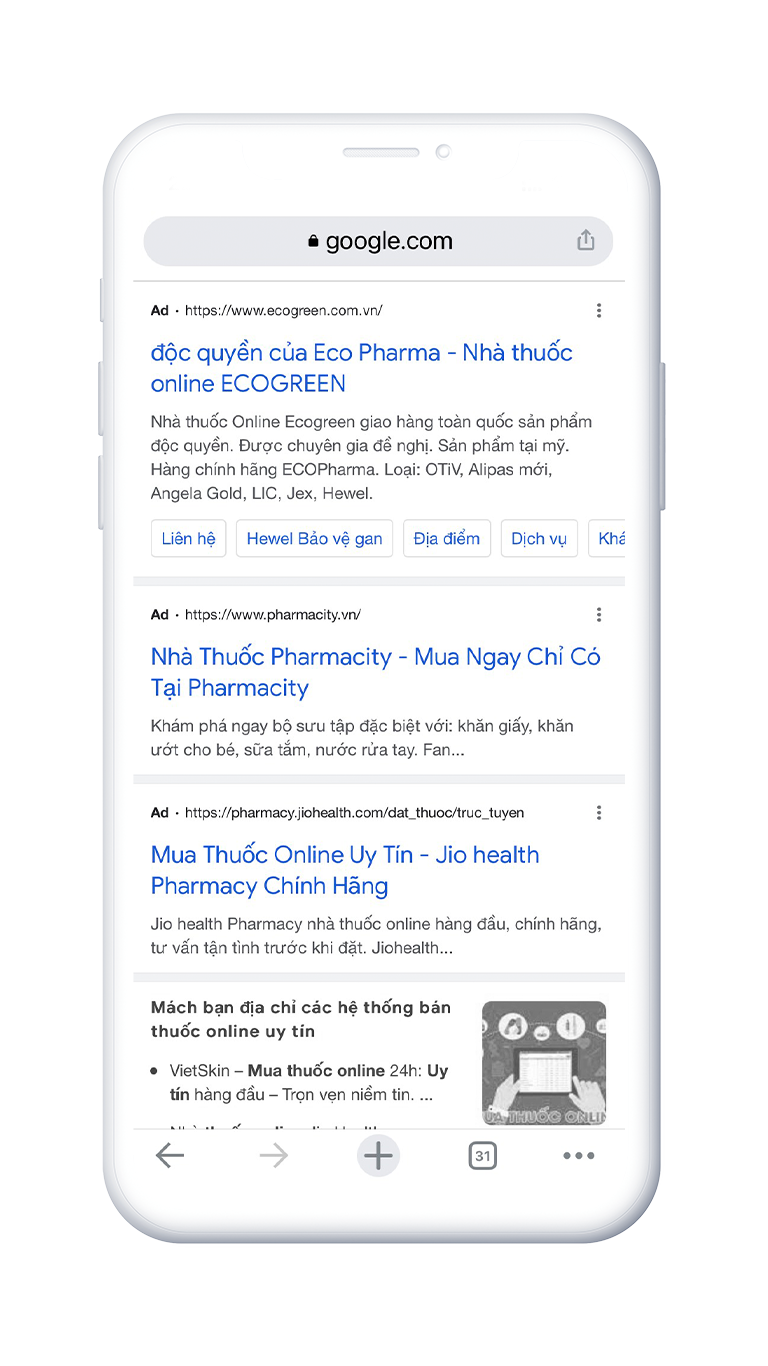Open the options menu for the Pharmacity ad
This screenshot has height=1366, width=768.
point(598,615)
